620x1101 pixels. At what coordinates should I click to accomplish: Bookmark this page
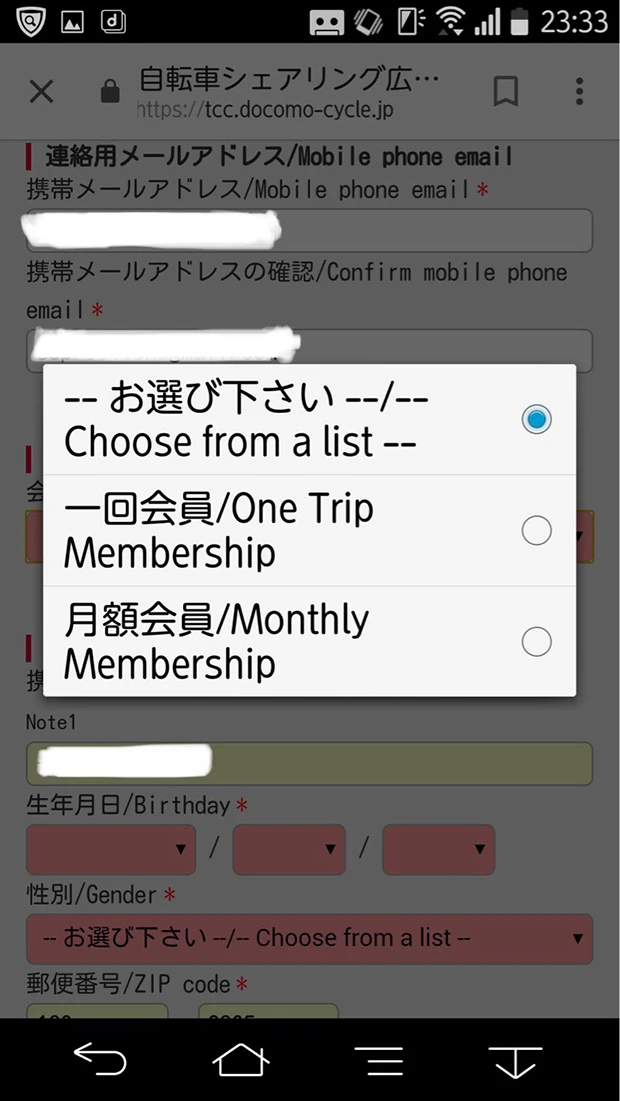(506, 92)
